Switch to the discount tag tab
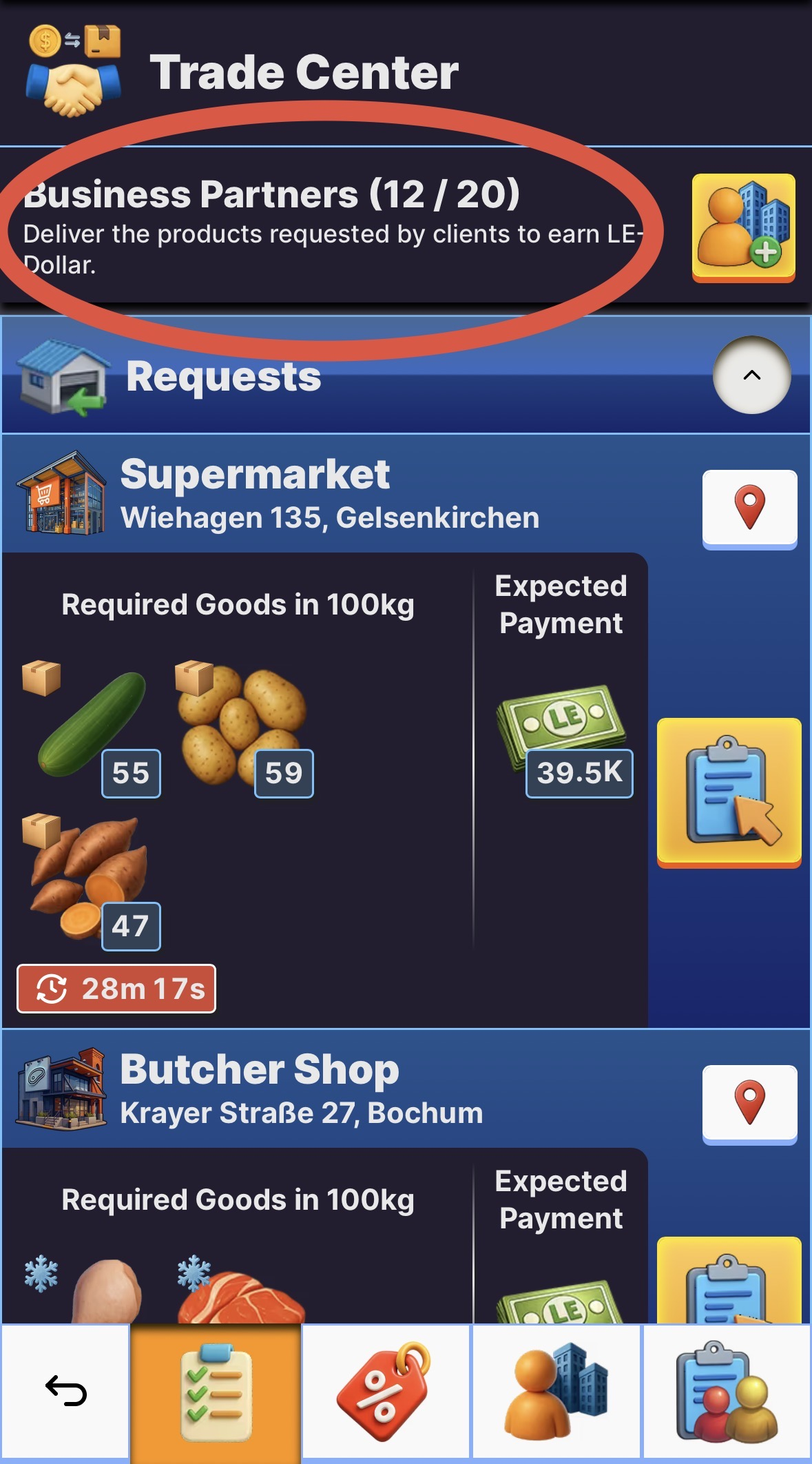Viewport: 812px width, 1464px height. tap(386, 1390)
